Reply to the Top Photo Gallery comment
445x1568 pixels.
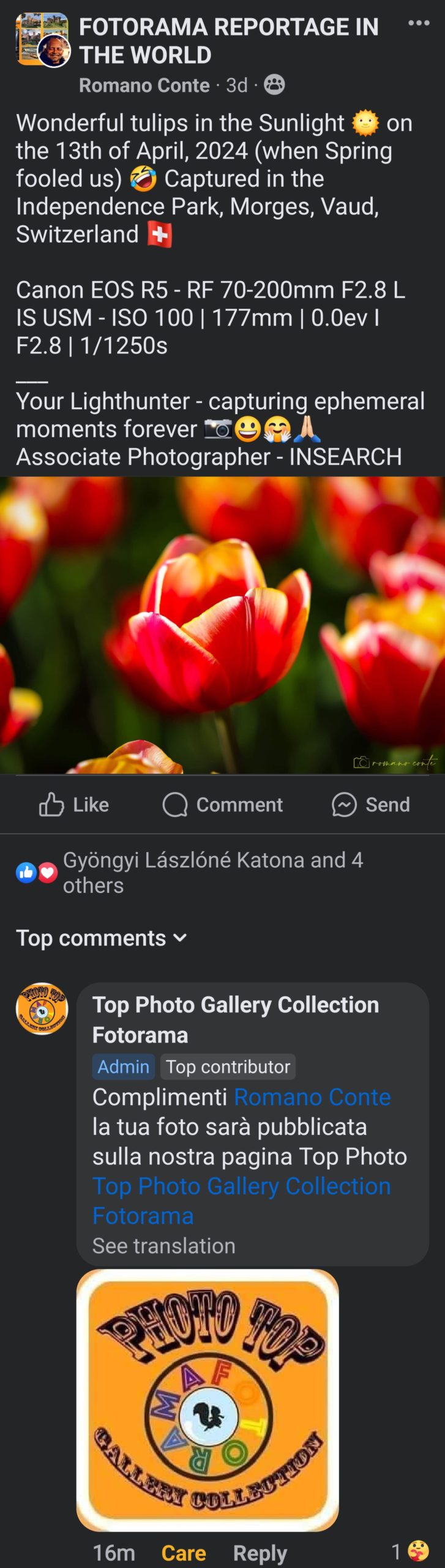click(260, 1553)
